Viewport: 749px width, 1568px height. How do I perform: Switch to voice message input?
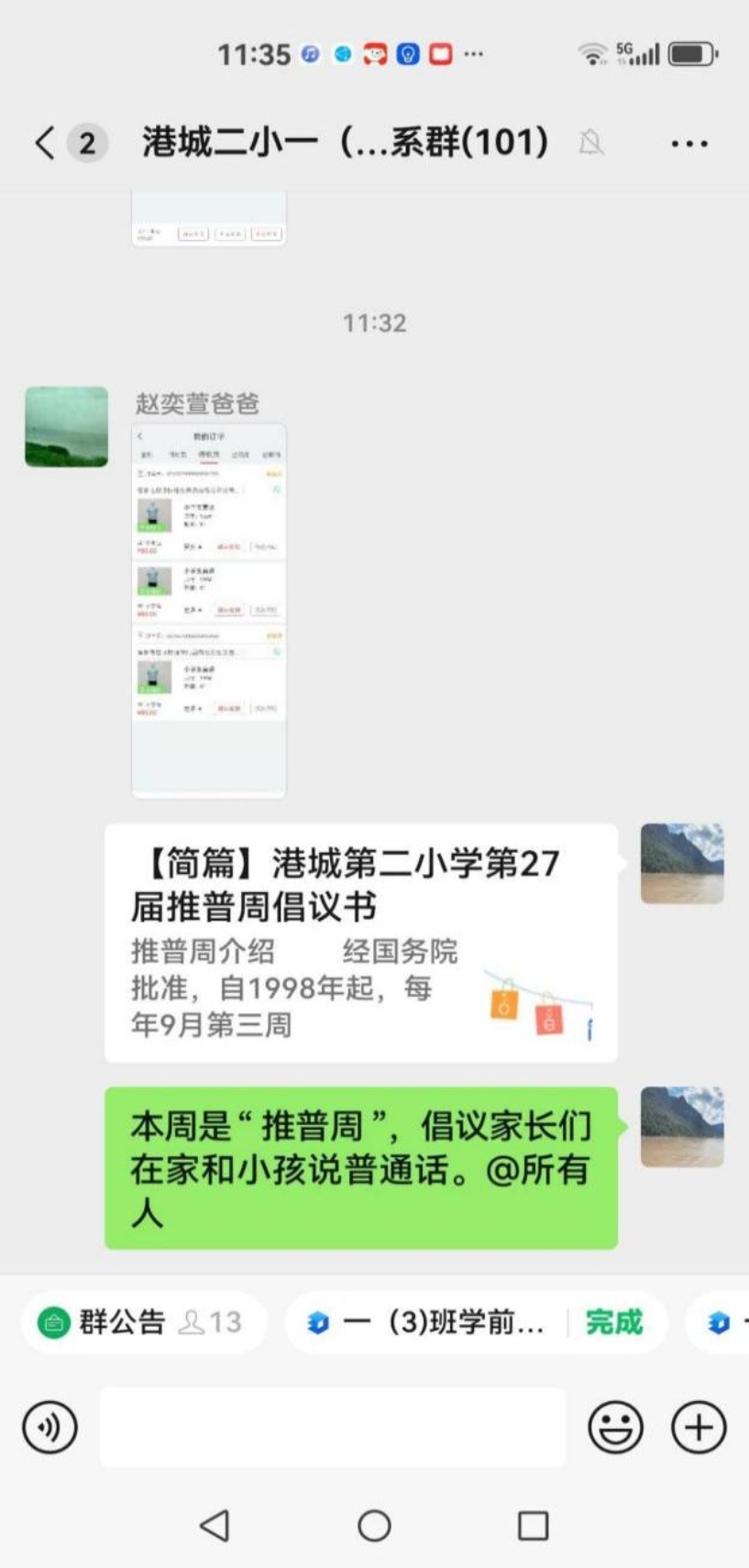(50, 1428)
